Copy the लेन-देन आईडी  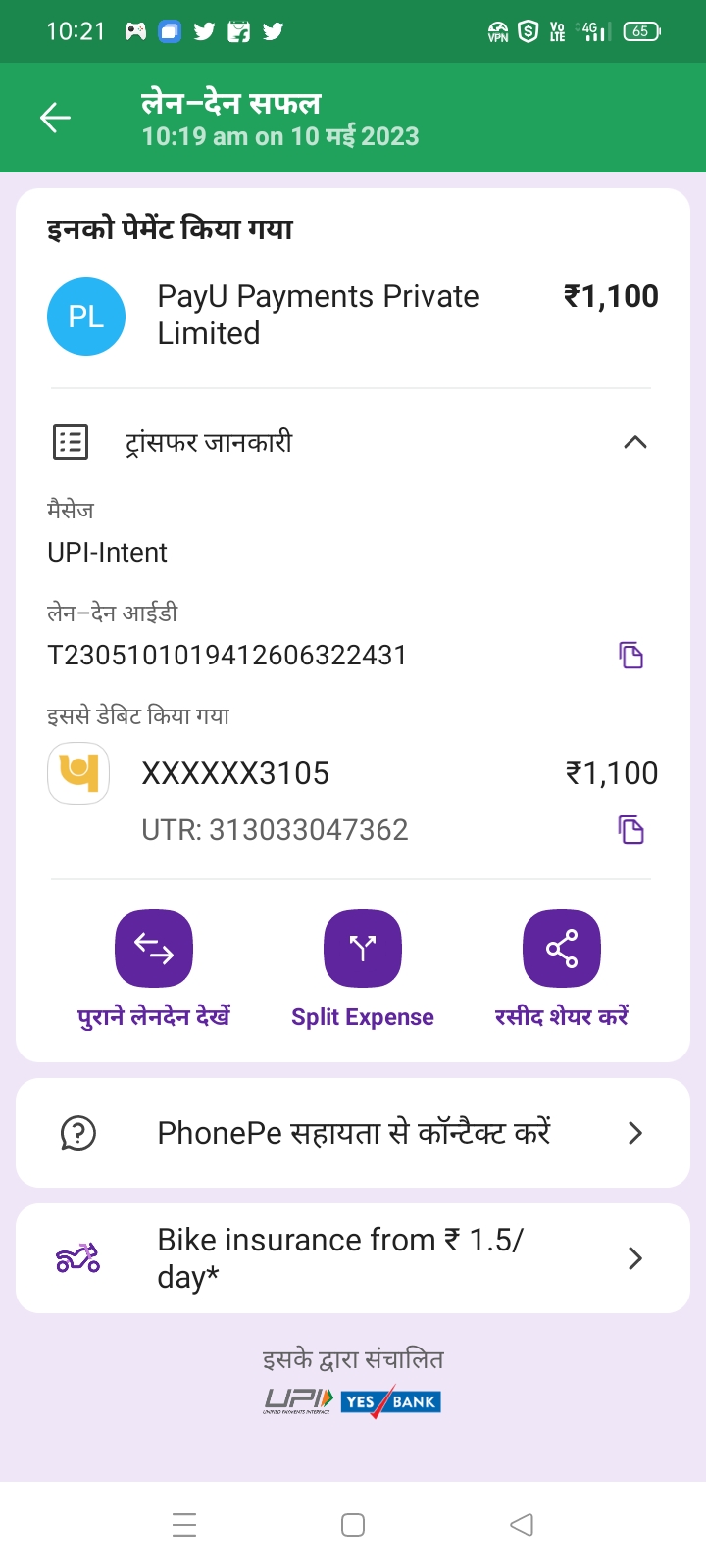coord(630,655)
